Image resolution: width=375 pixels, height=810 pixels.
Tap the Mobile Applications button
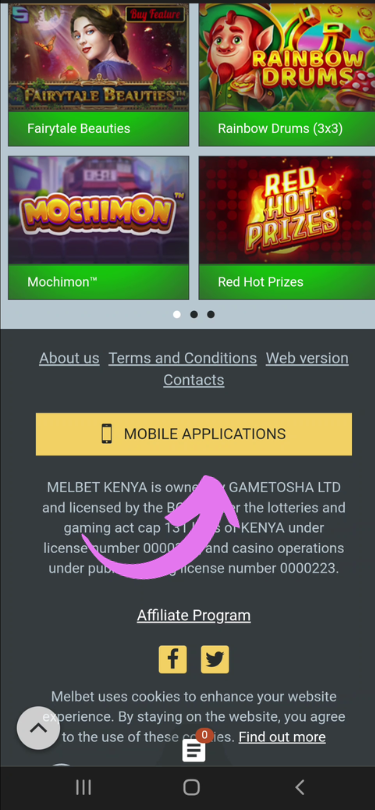coord(194,434)
